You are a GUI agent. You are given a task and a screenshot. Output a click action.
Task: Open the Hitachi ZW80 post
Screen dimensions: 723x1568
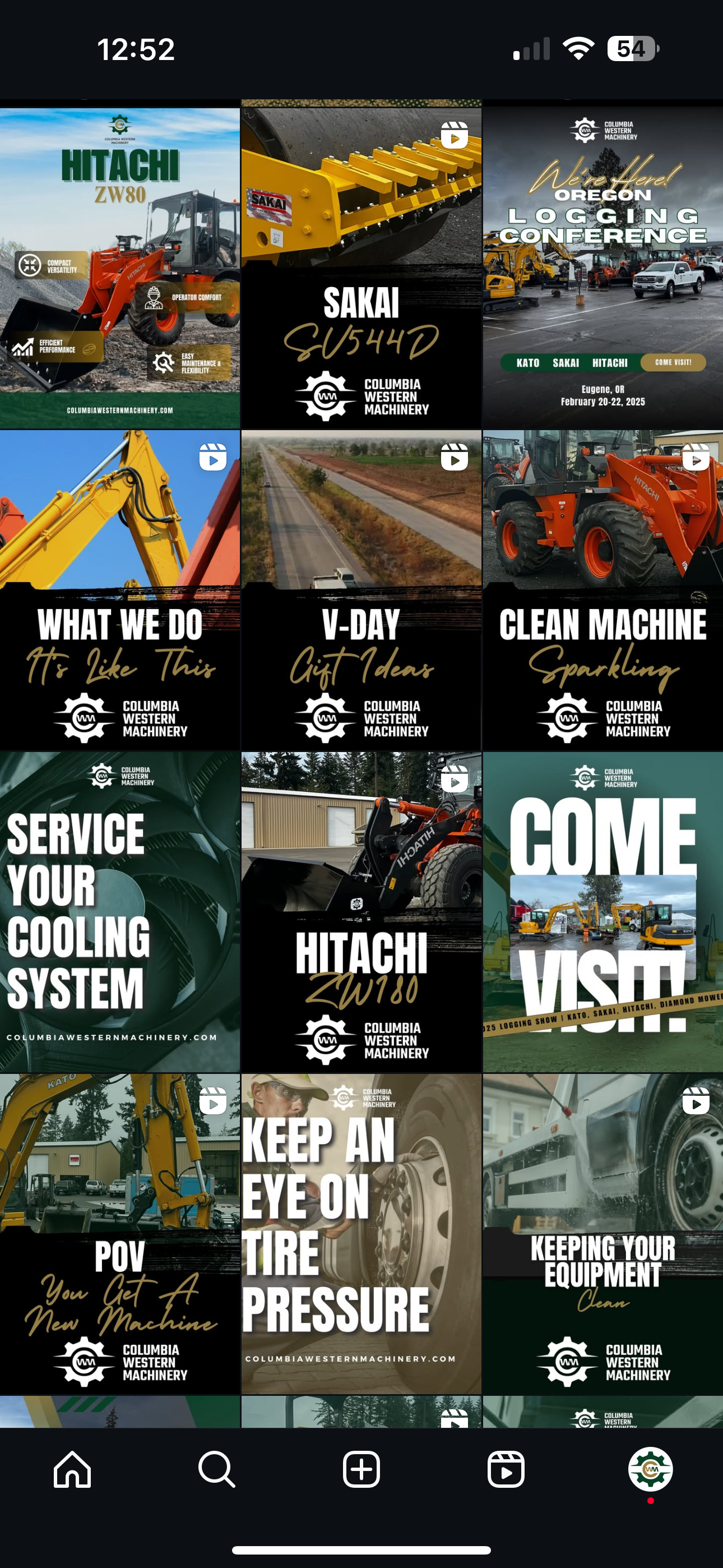120,269
